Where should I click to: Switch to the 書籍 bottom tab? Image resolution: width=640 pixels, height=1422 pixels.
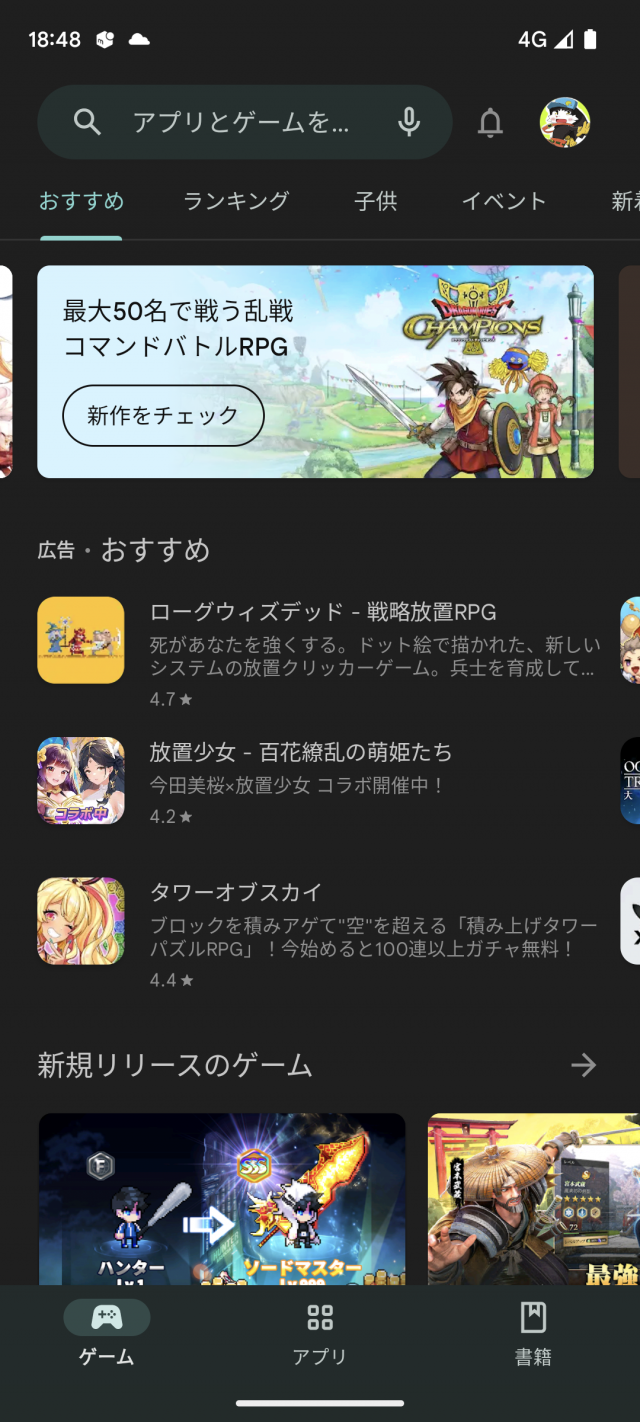[533, 1334]
